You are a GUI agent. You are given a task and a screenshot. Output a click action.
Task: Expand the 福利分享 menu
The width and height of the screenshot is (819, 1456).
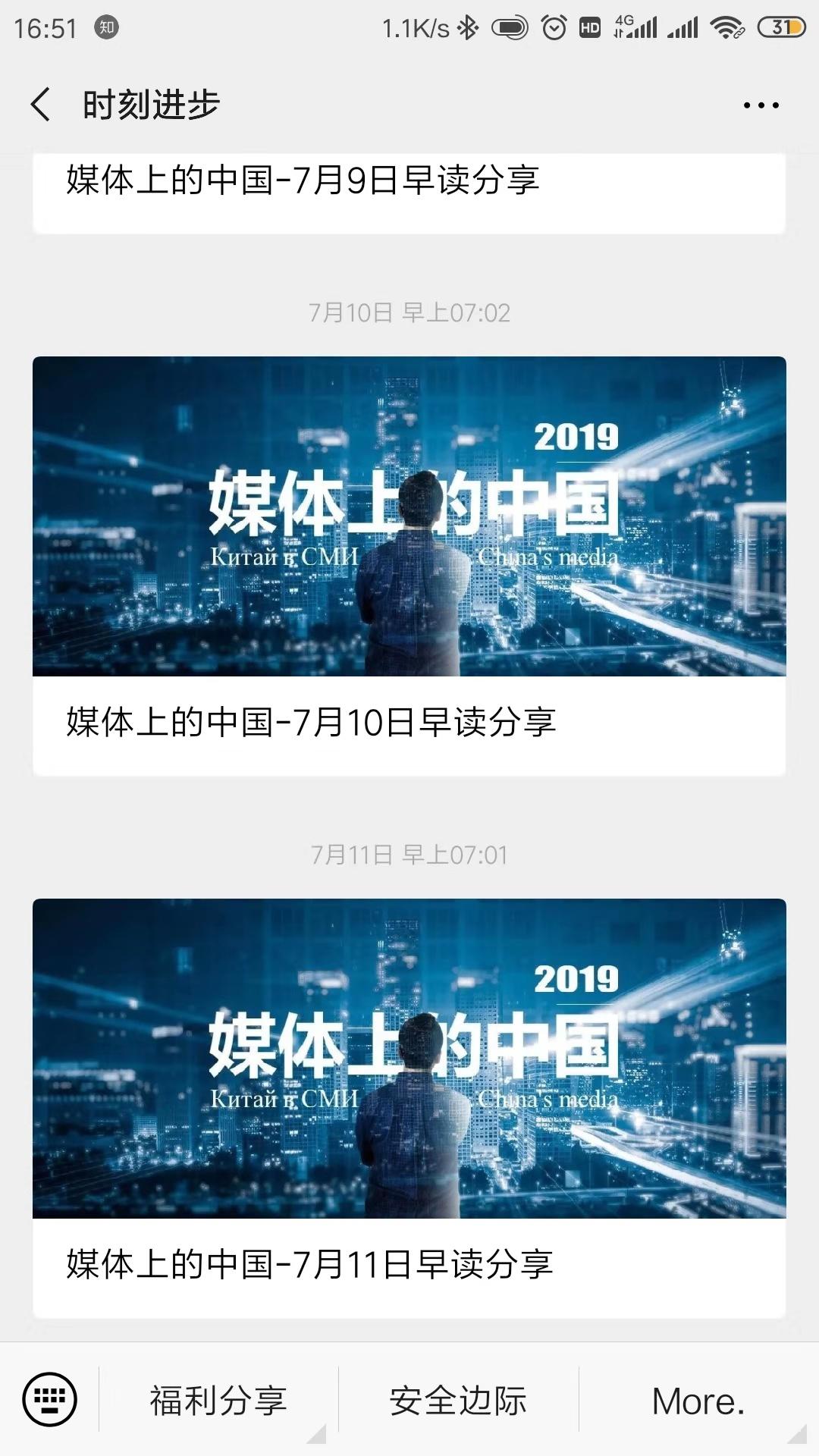[x=218, y=1401]
